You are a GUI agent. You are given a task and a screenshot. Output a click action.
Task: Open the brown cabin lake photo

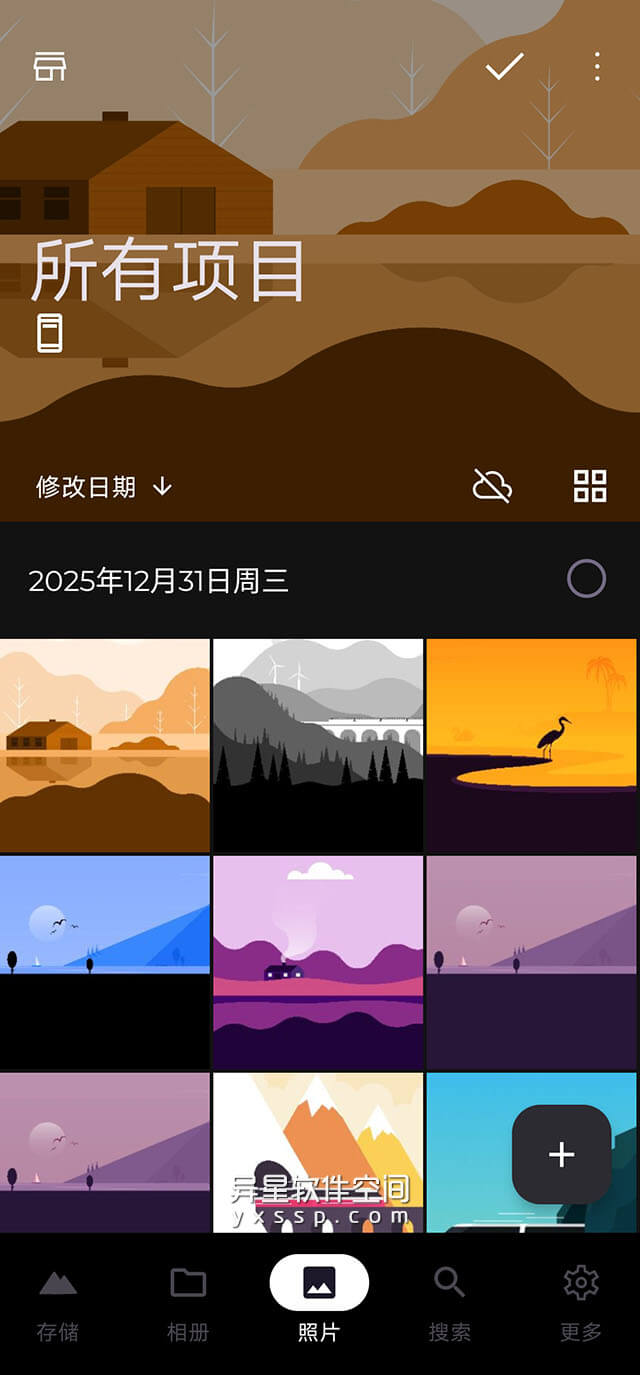(x=105, y=745)
